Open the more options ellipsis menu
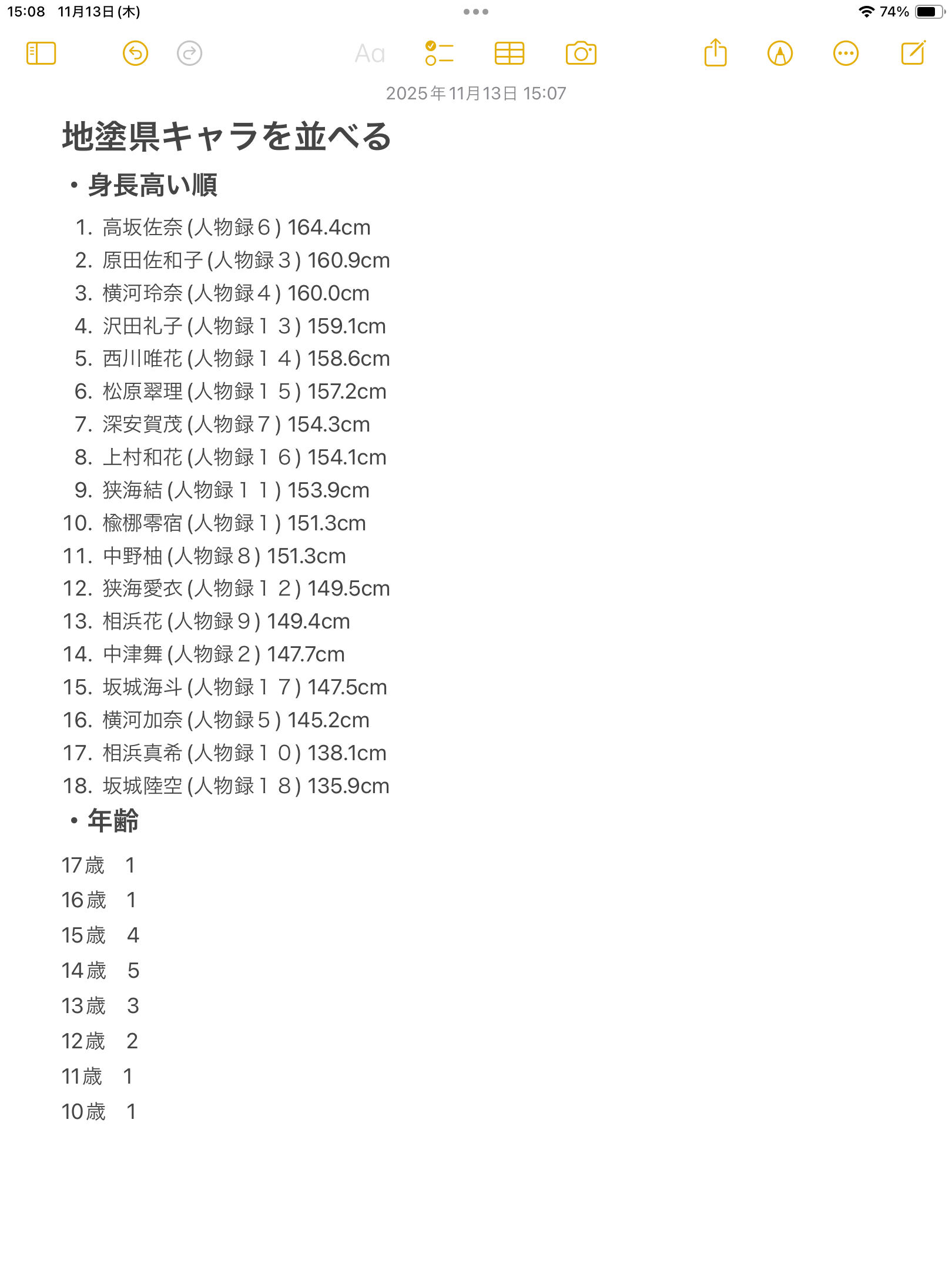952x1270 pixels. click(846, 54)
